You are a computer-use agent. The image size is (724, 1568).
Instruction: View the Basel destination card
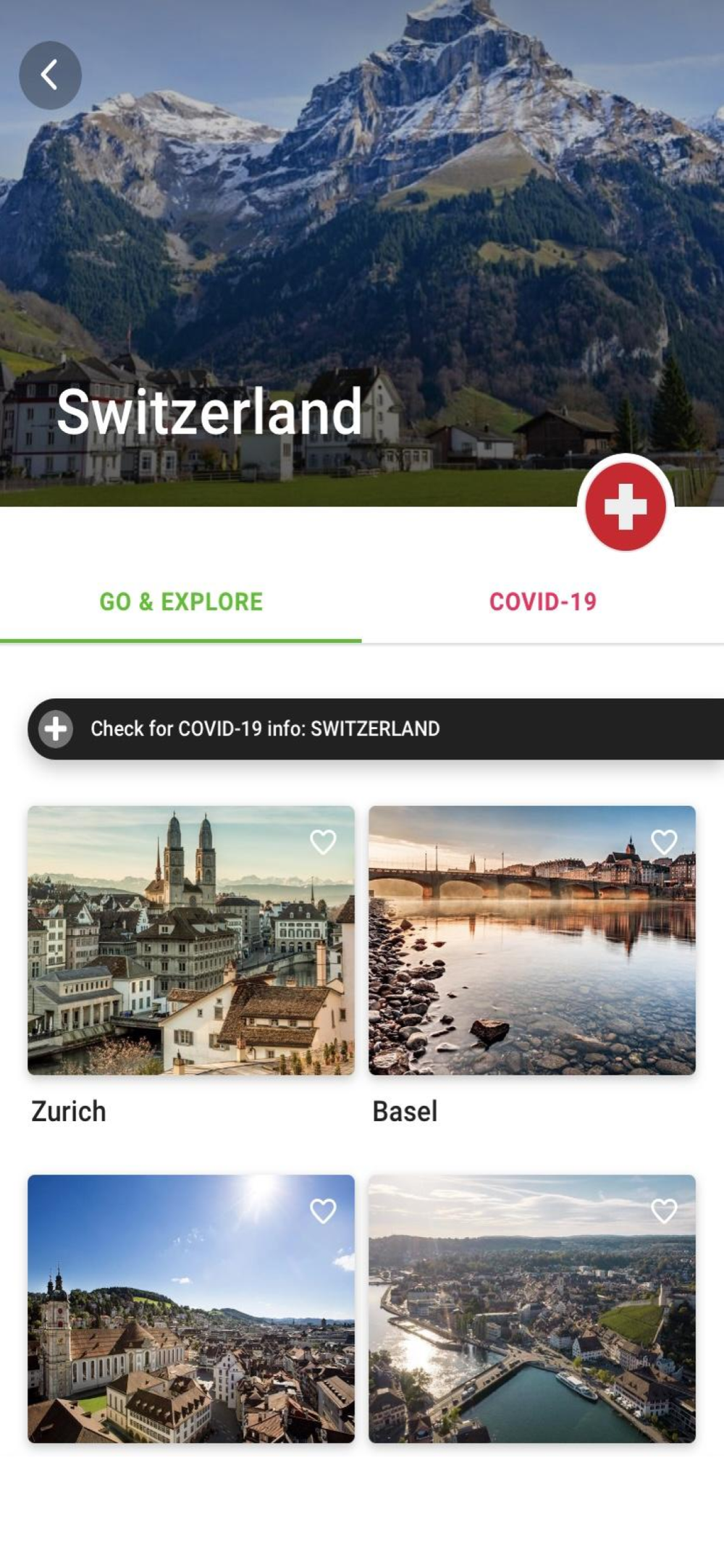tap(532, 940)
